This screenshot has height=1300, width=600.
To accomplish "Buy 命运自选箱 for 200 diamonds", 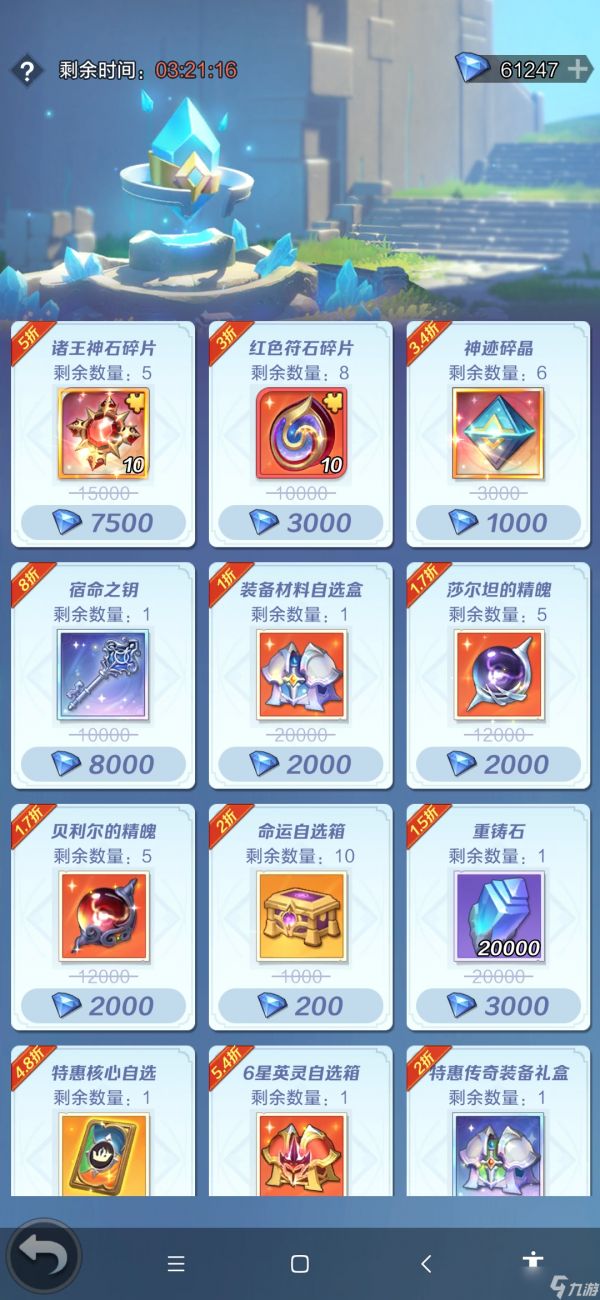I will [x=301, y=1006].
